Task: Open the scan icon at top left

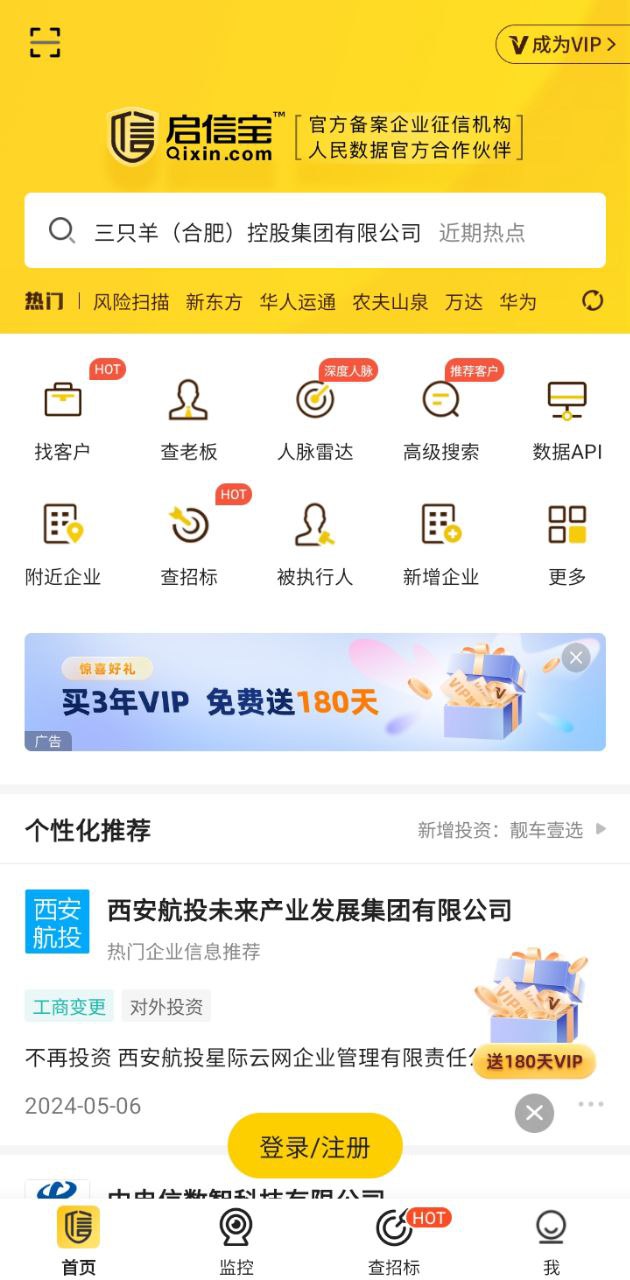Action: coord(45,43)
